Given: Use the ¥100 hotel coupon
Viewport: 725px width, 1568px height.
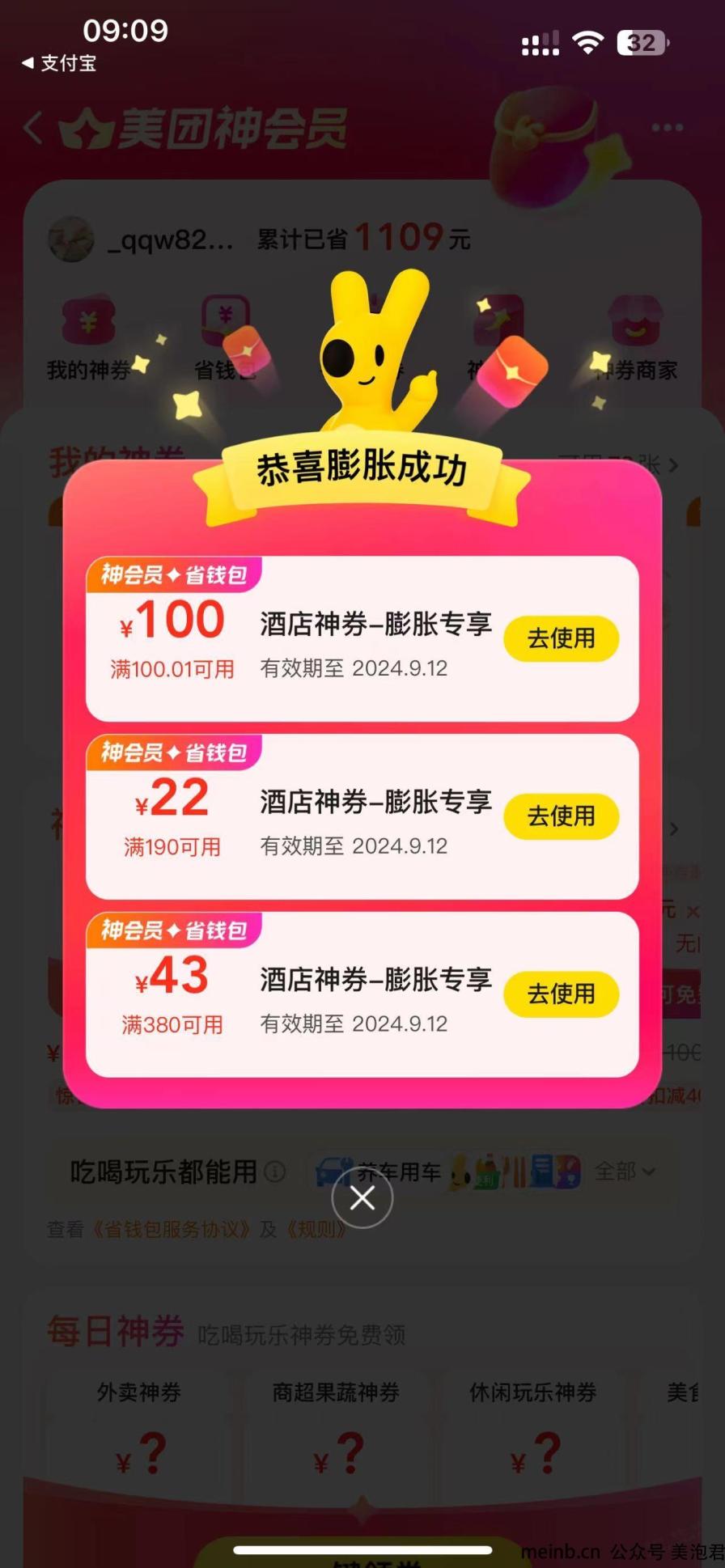Looking at the screenshot, I should 561,638.
